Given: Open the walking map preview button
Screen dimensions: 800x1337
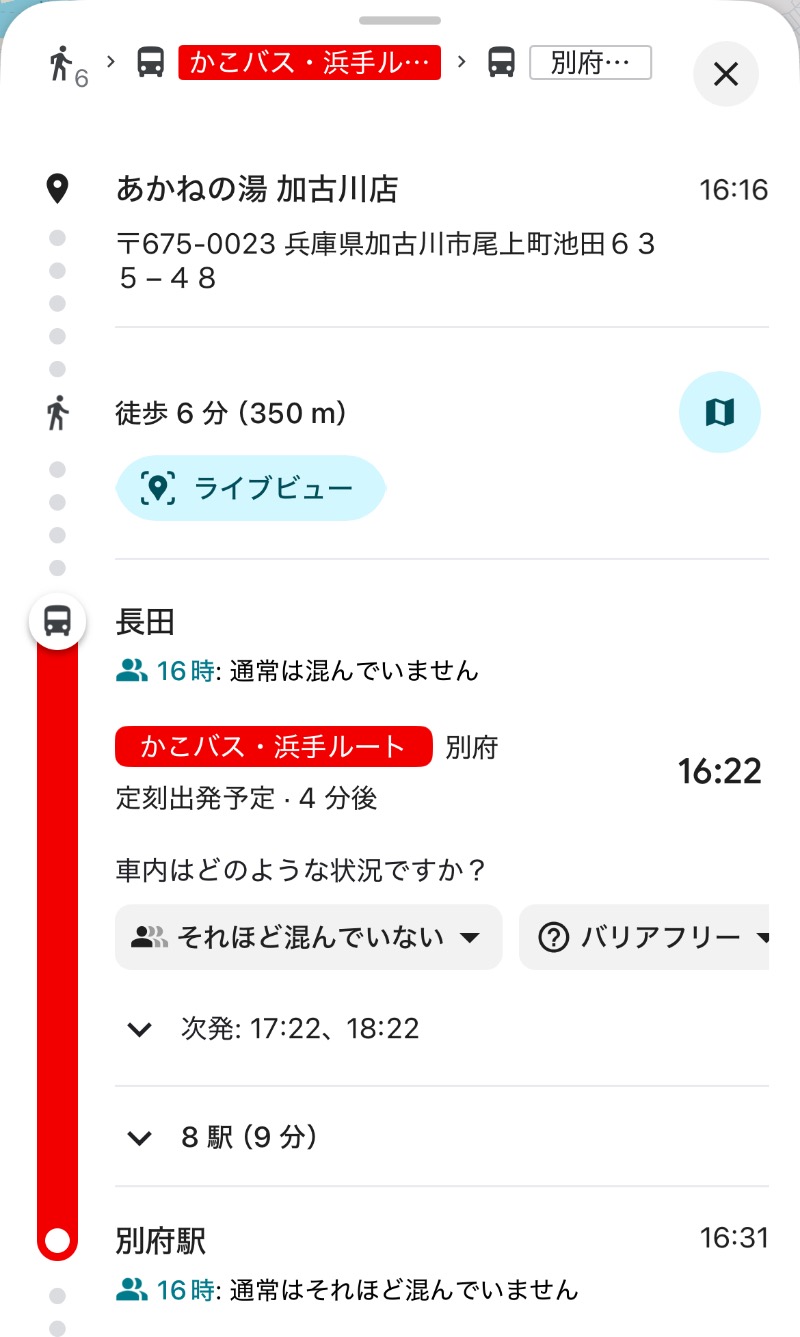Looking at the screenshot, I should [719, 412].
